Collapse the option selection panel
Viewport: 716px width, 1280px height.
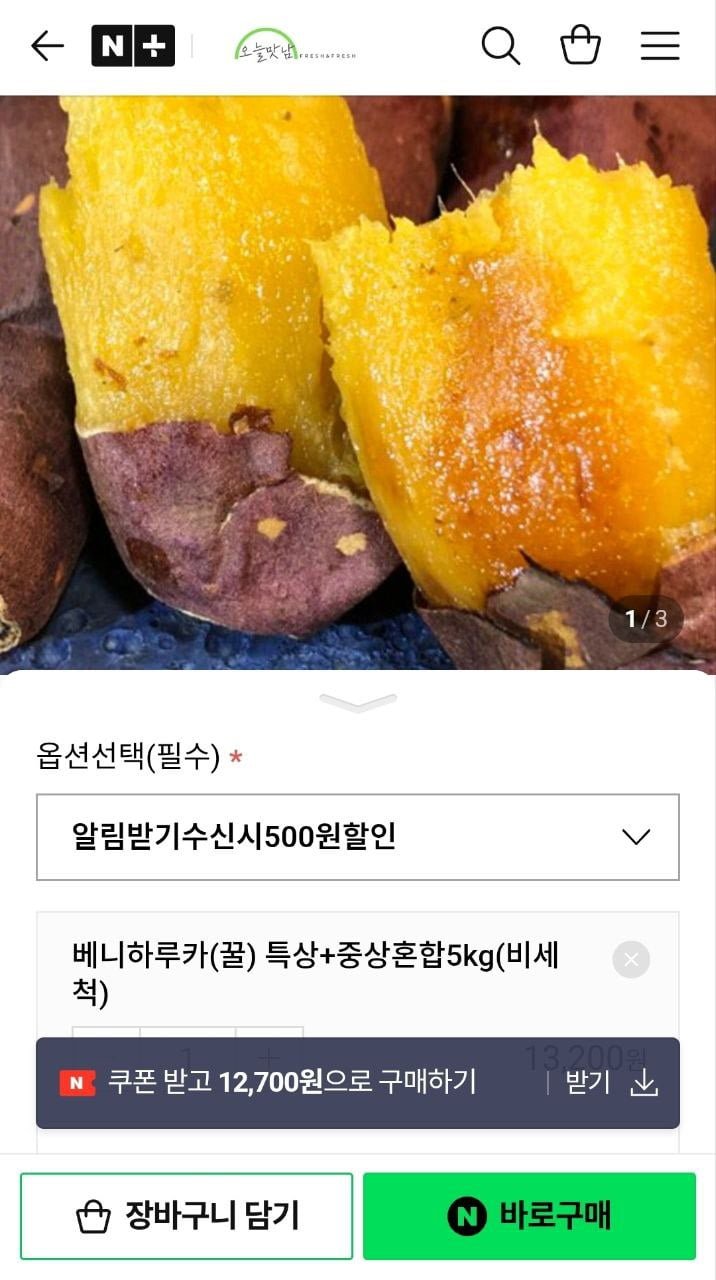click(358, 703)
